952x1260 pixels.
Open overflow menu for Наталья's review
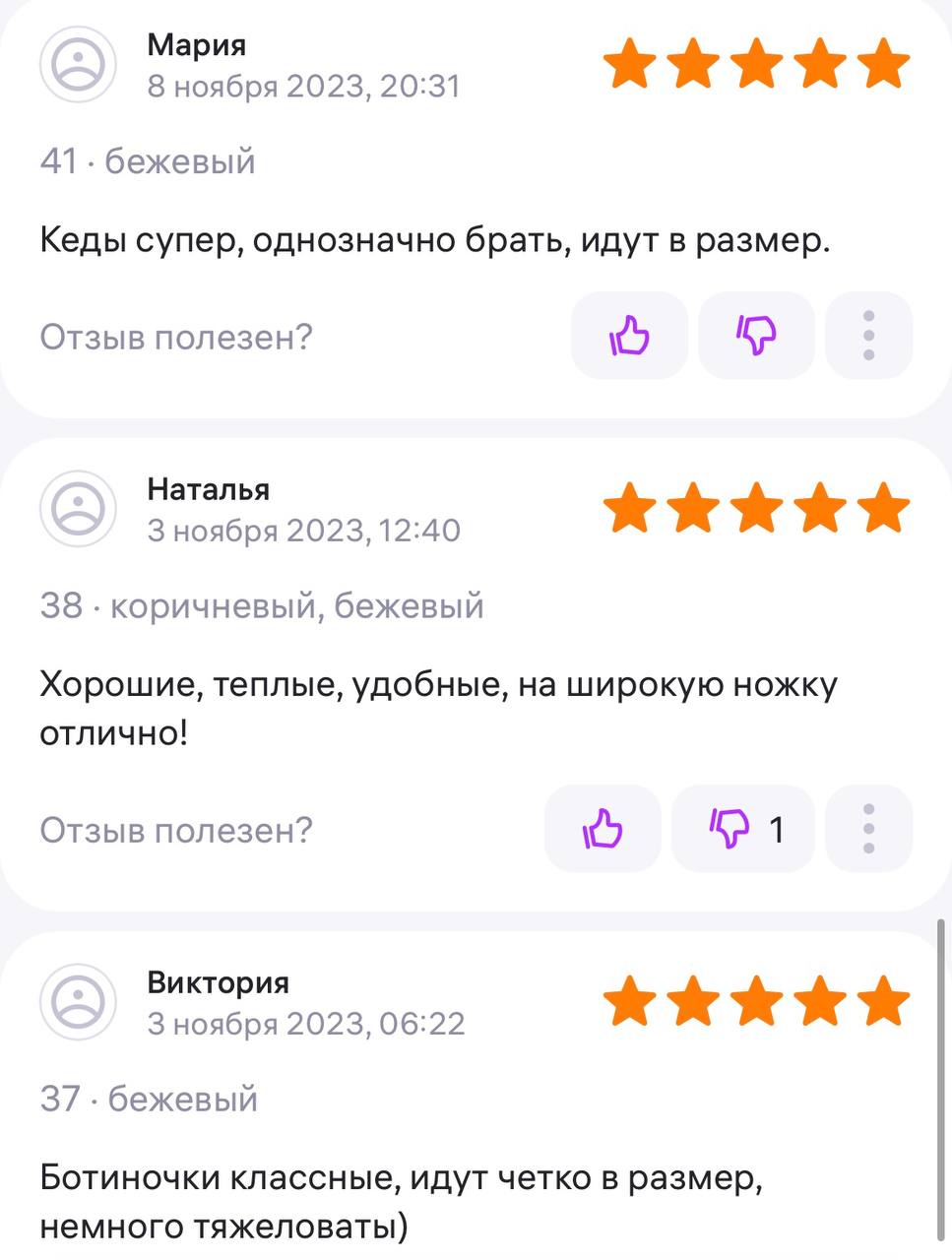868,829
